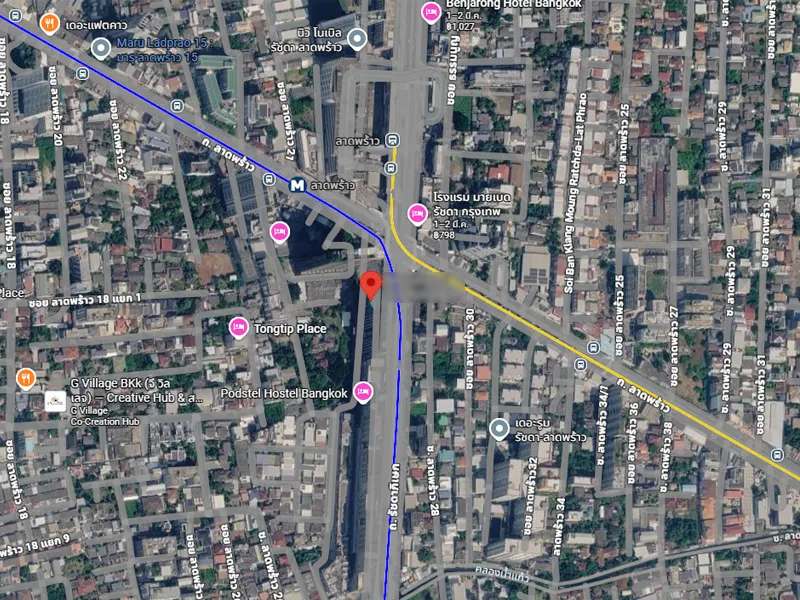Select the เดอะแฟตคาว restaurant marker

point(48,21)
